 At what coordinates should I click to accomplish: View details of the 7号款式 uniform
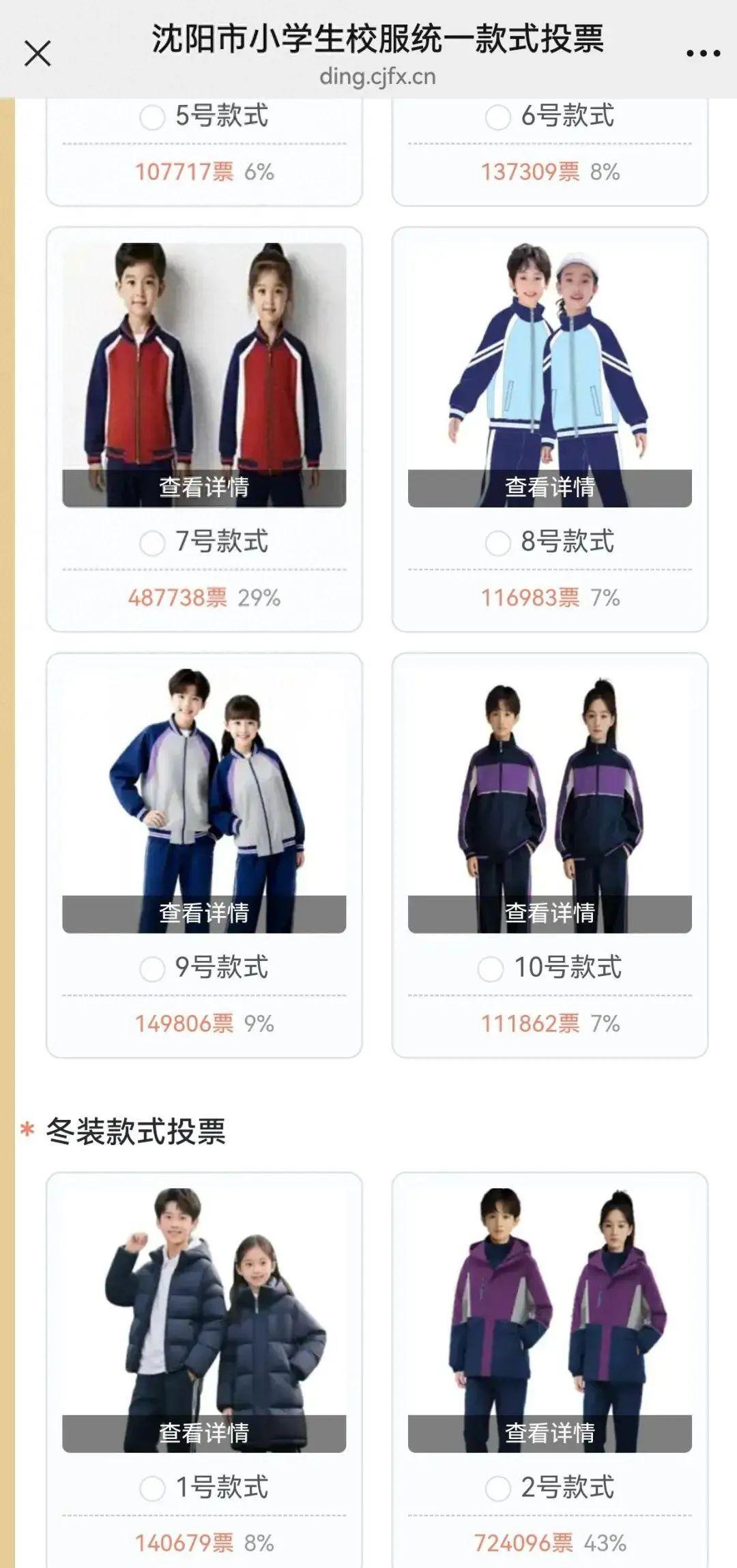tap(204, 488)
